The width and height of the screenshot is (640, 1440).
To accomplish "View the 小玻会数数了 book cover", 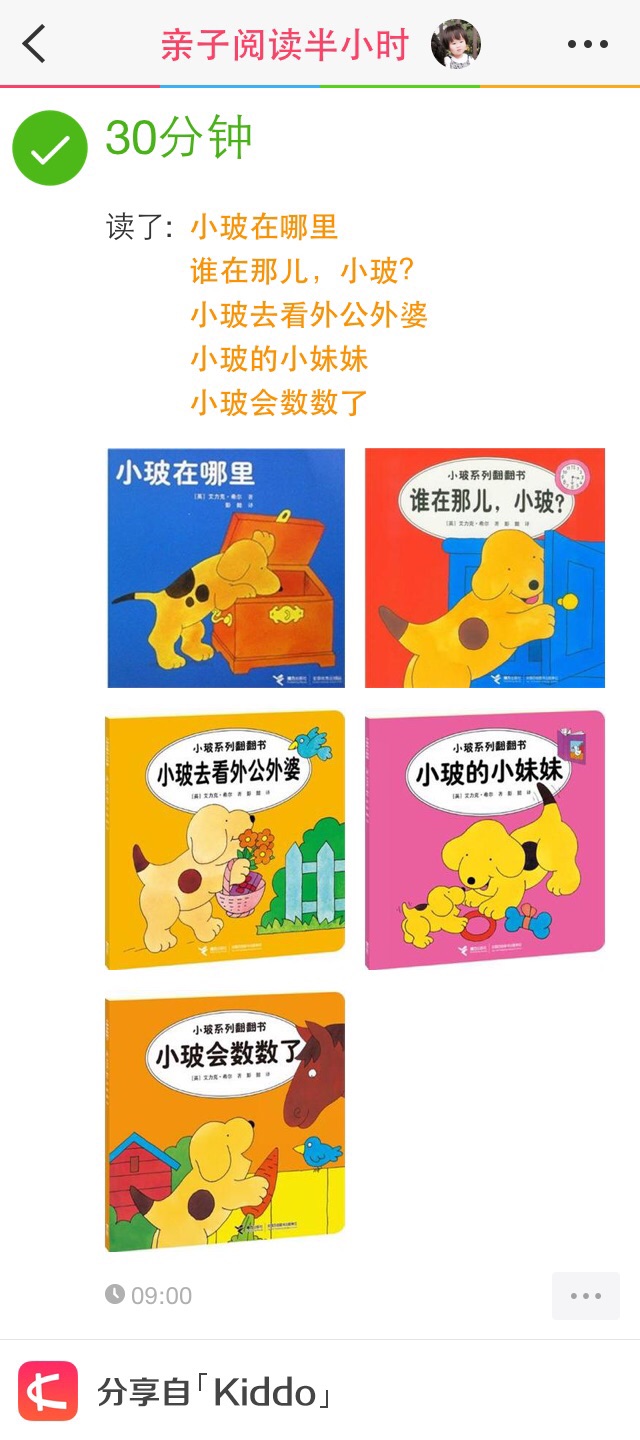I will [226, 1121].
